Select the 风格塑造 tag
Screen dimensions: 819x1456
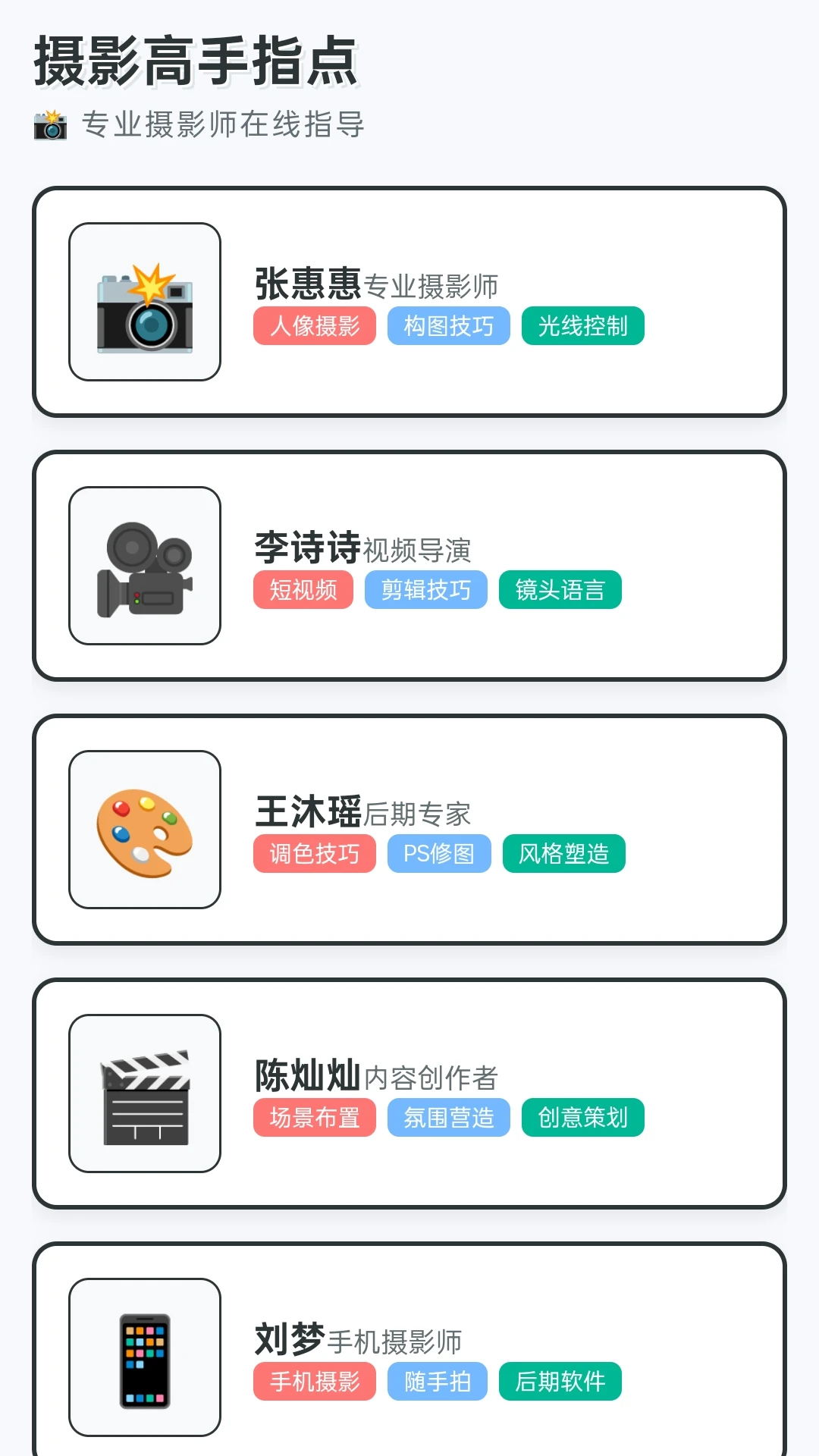pos(563,853)
